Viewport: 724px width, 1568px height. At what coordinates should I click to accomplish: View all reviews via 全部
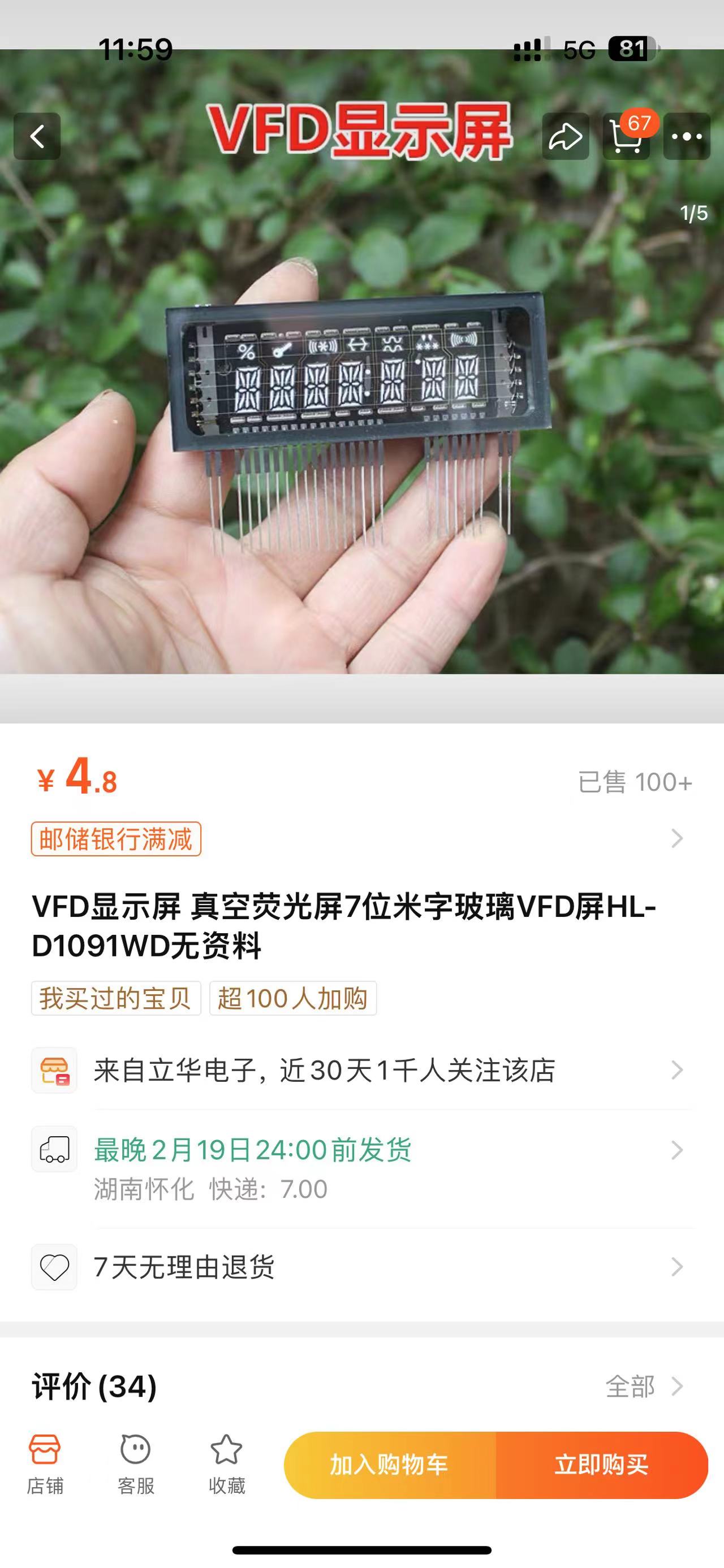coord(643,1387)
